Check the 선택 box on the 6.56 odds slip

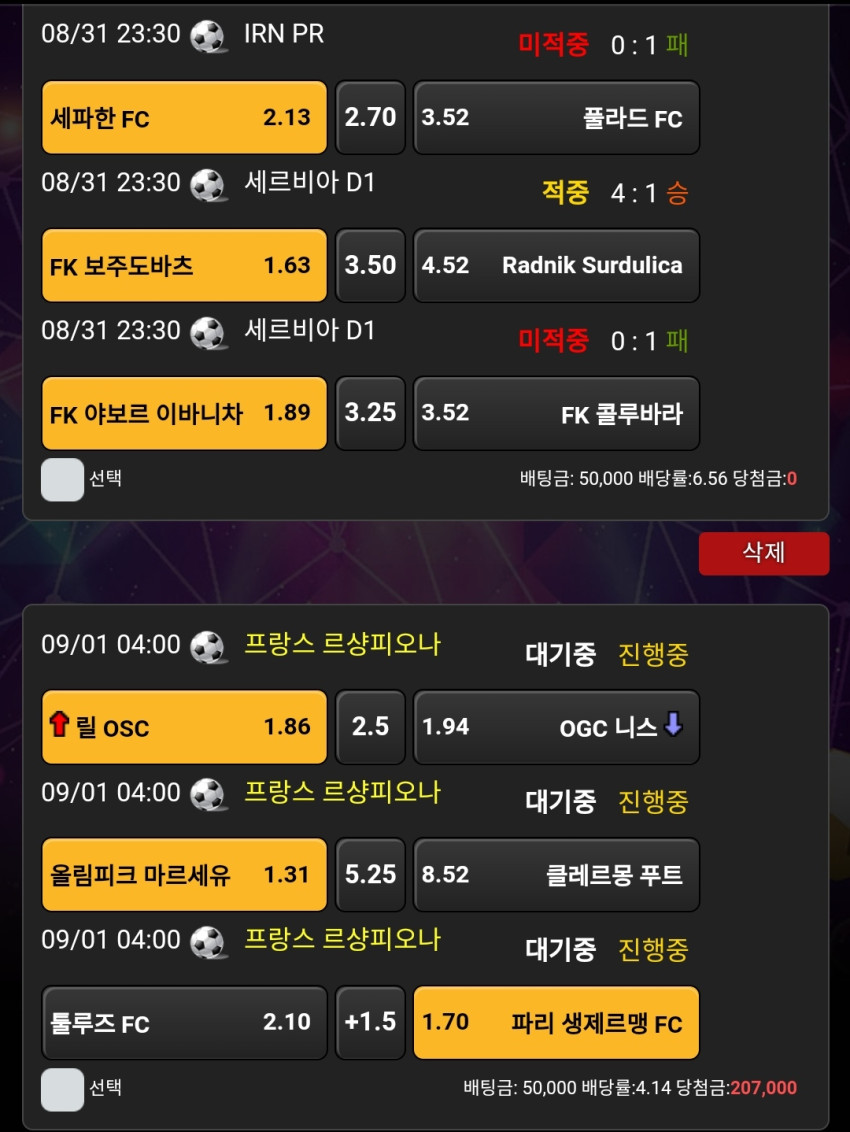(x=62, y=479)
